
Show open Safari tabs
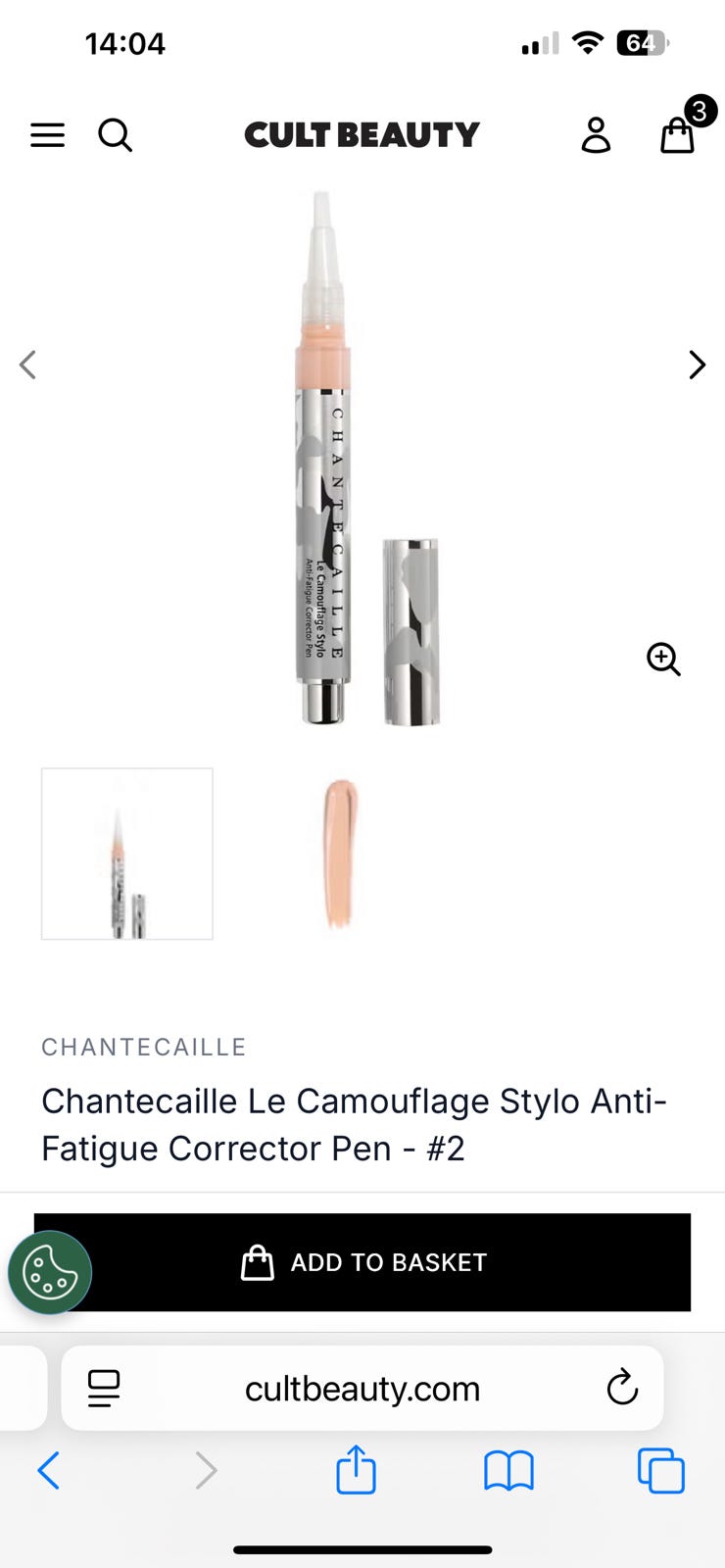[661, 1470]
